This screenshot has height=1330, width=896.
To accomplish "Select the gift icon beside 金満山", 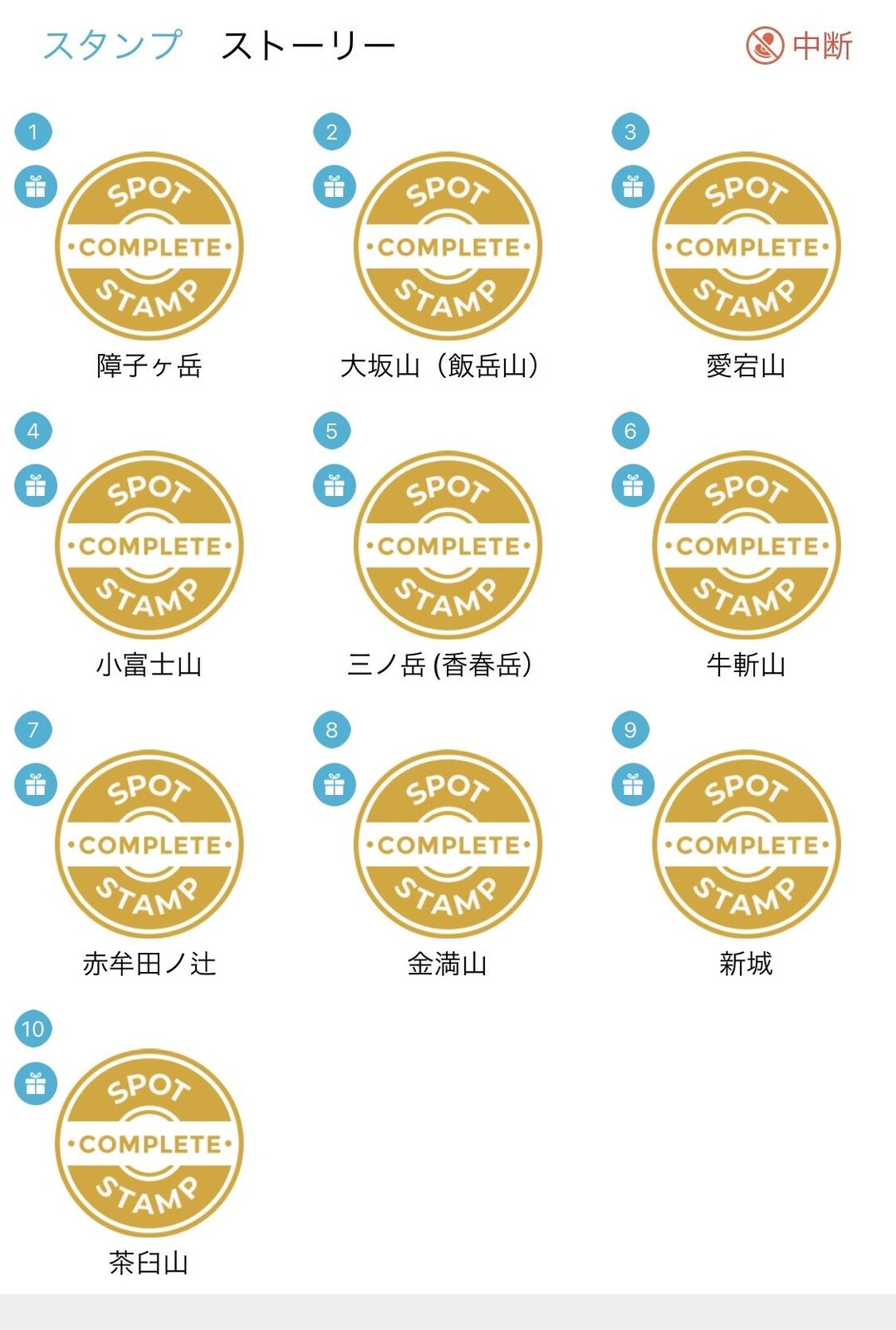I will coord(332,783).
